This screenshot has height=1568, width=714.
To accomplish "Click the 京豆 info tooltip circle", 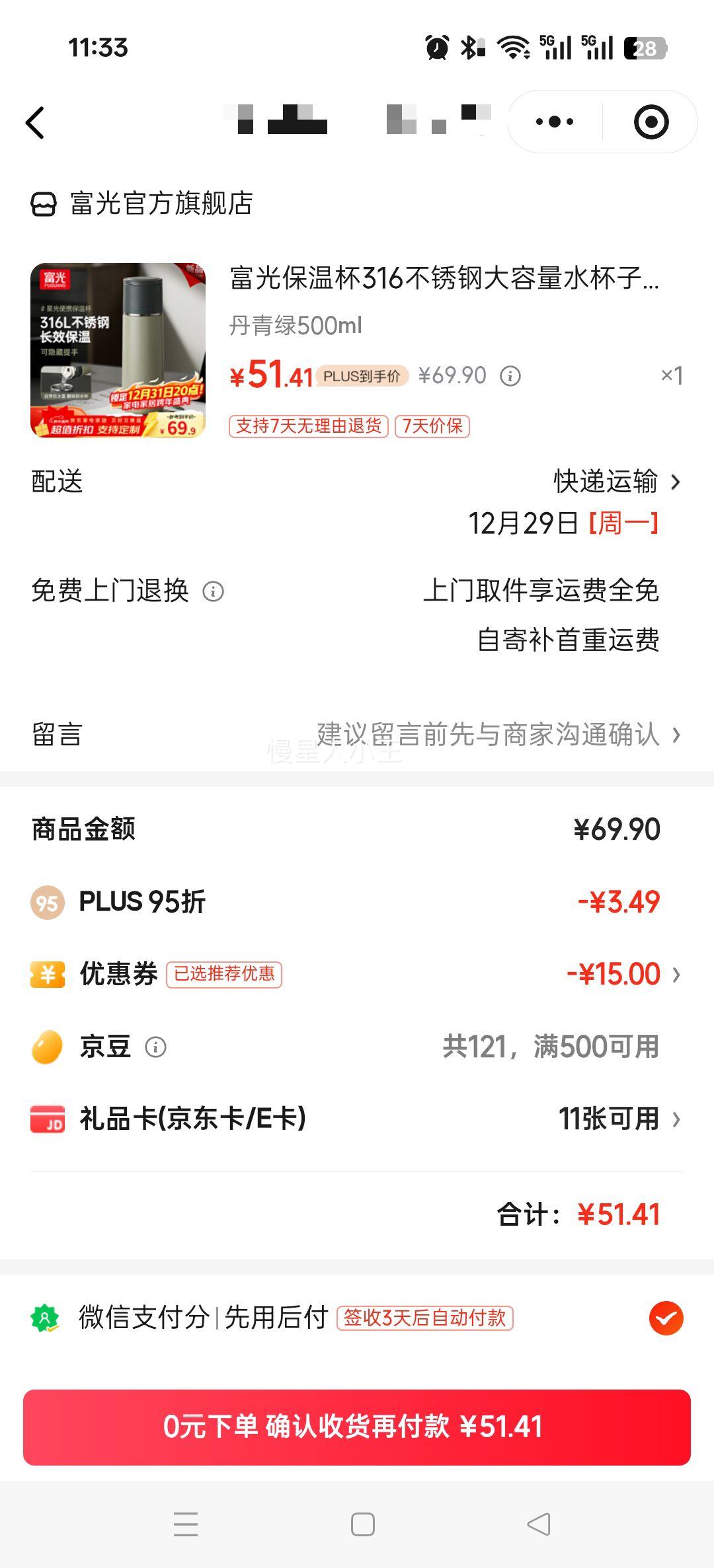I will point(155,1046).
